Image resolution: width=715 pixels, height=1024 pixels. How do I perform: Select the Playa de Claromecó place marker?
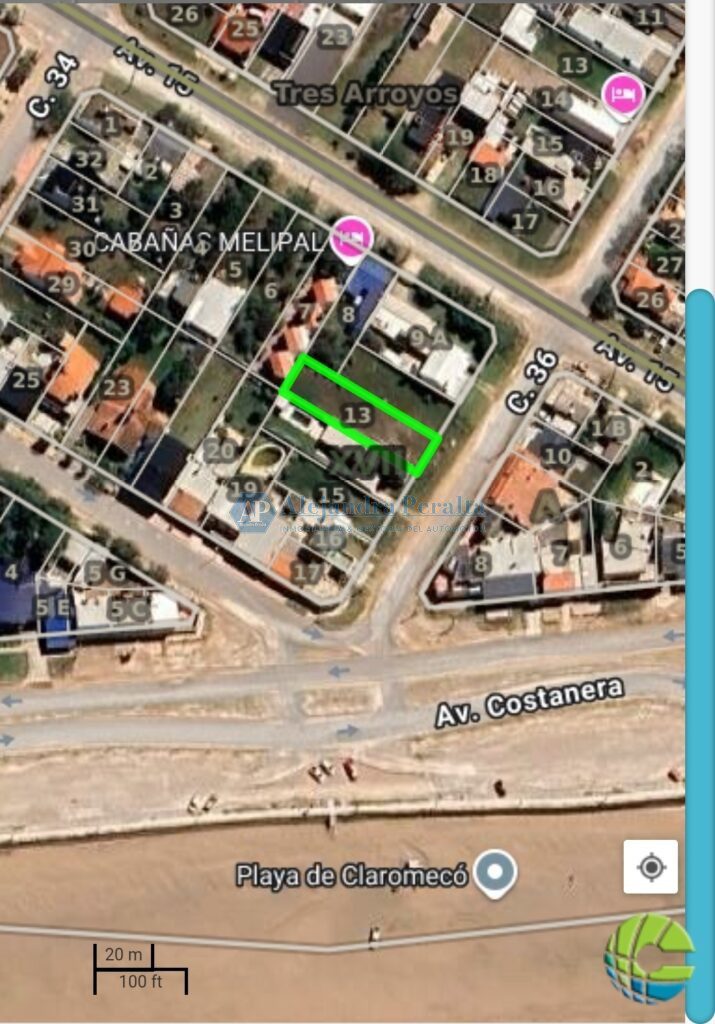pyautogui.click(x=496, y=873)
